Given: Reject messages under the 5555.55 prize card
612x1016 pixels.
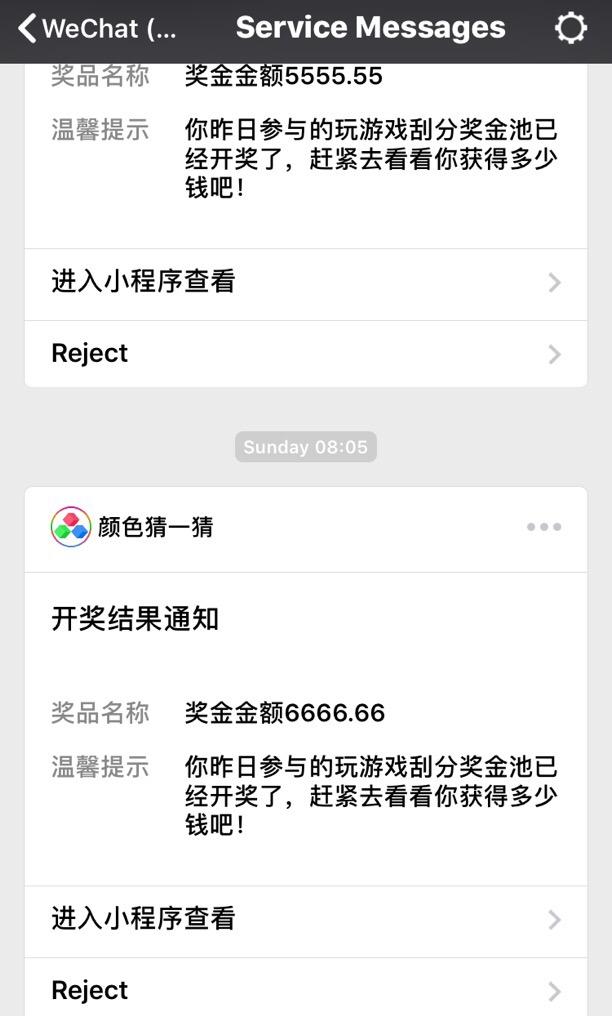Looking at the screenshot, I should pos(306,354).
